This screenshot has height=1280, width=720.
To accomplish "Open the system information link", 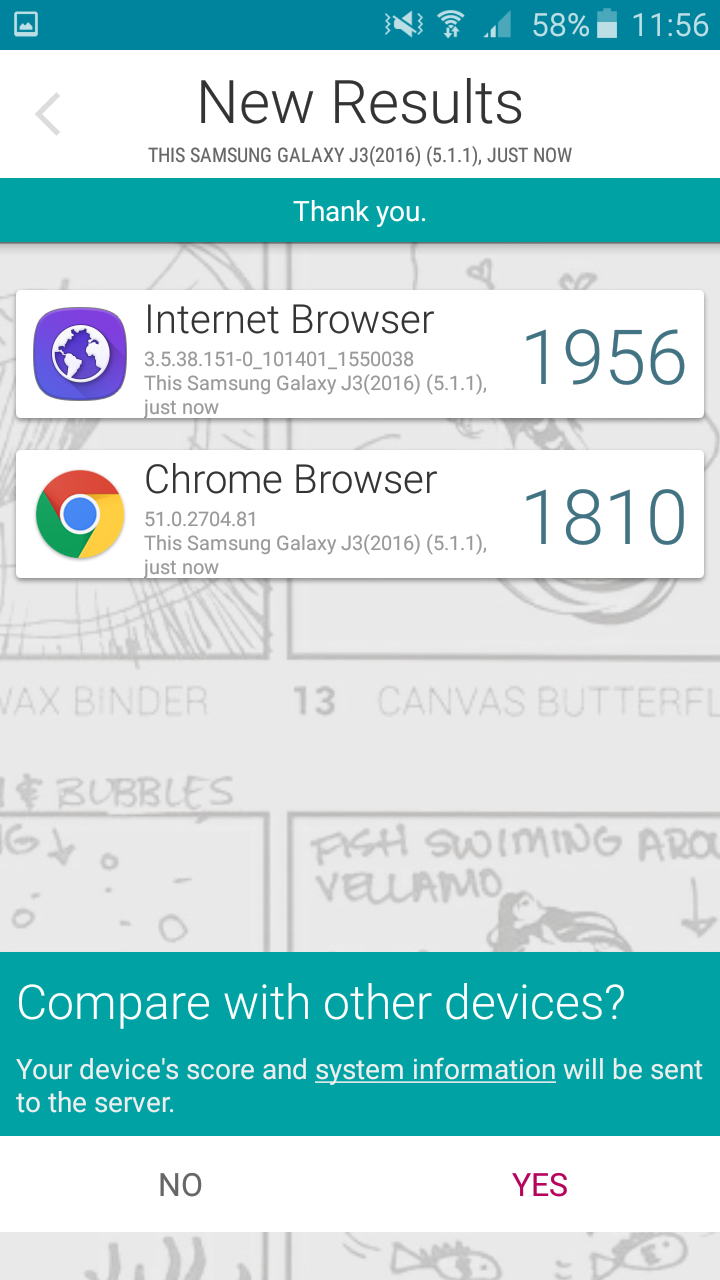I will pos(435,1070).
